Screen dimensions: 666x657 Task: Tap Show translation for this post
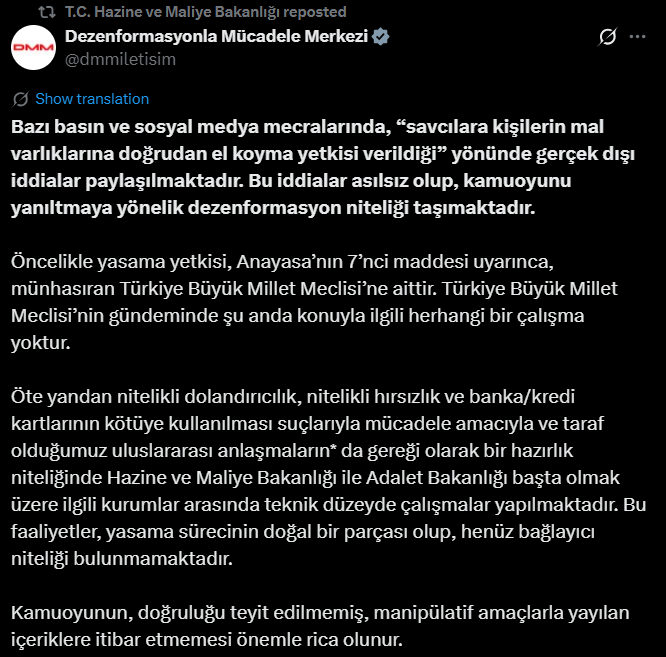coord(91,99)
